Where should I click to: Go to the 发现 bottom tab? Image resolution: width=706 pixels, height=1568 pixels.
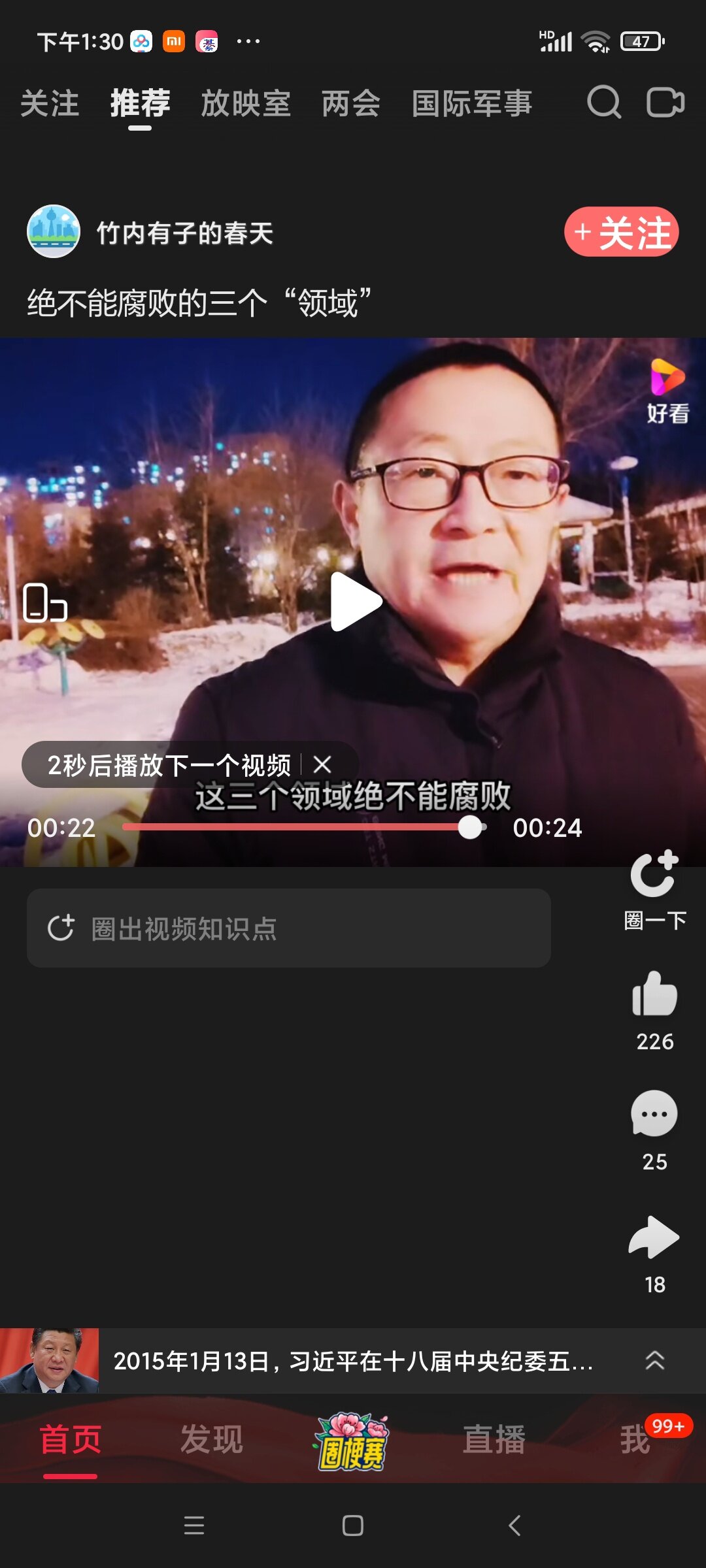212,1439
